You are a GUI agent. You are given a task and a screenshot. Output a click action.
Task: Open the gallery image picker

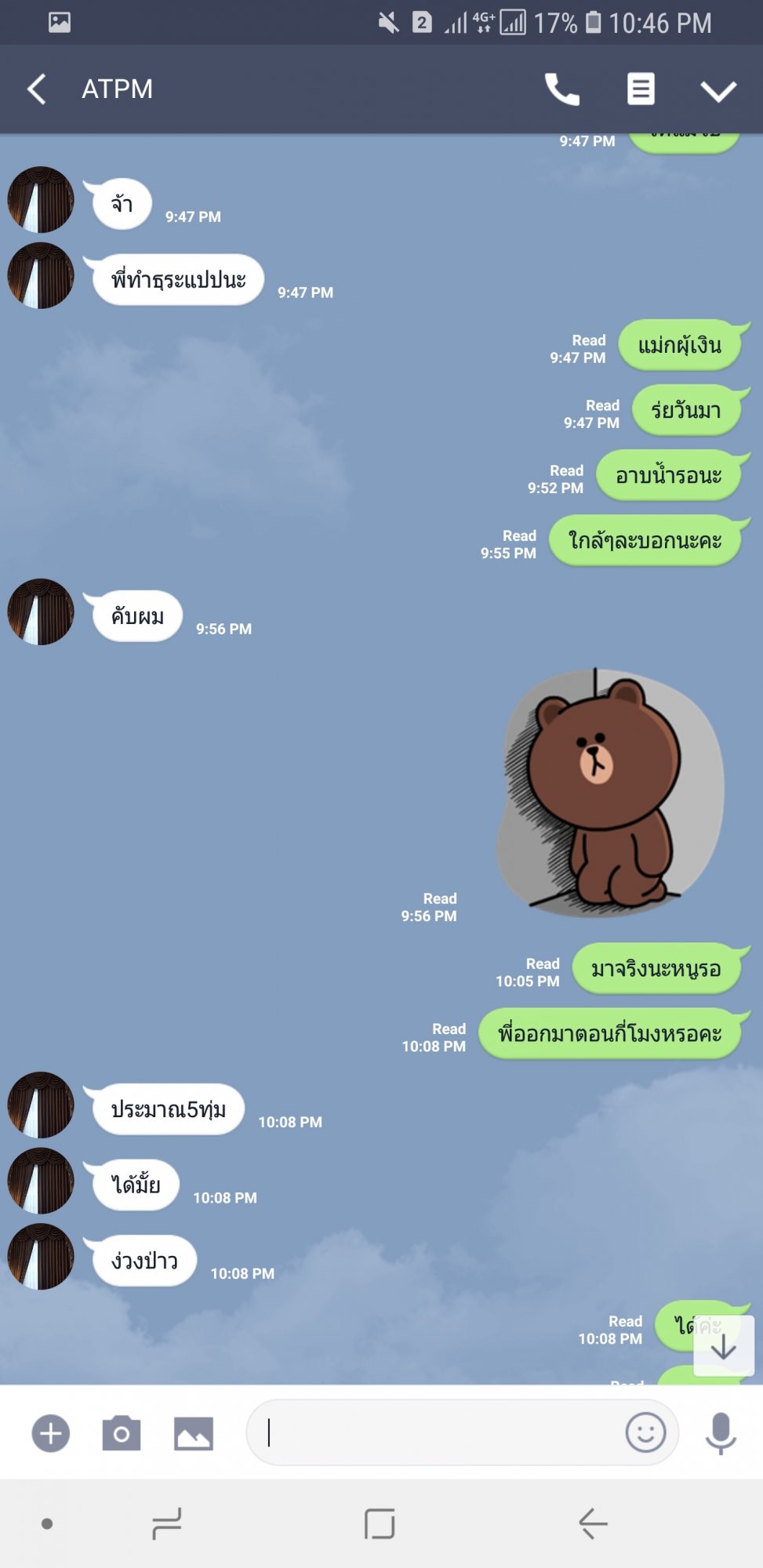point(194,1433)
